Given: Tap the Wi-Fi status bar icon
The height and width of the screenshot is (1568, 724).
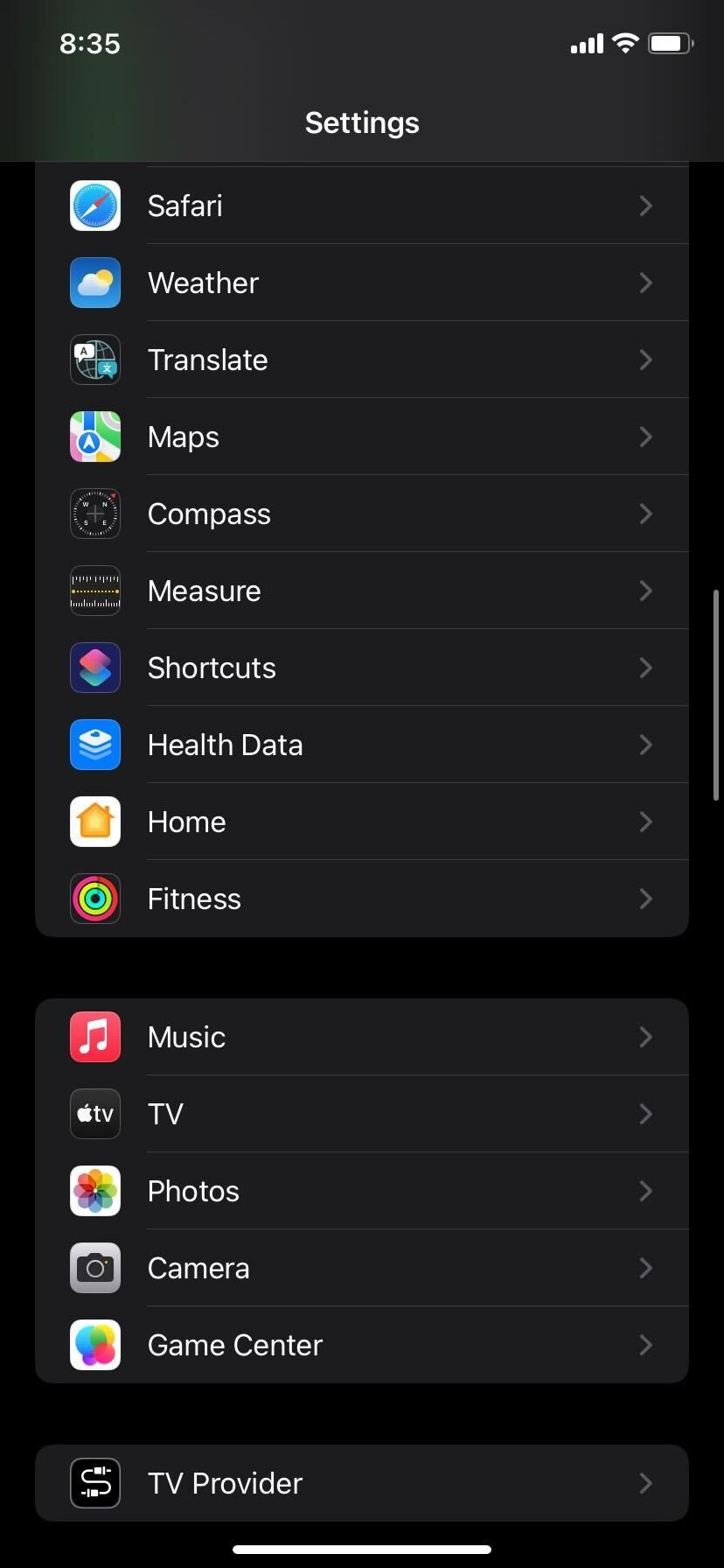Looking at the screenshot, I should [x=625, y=43].
